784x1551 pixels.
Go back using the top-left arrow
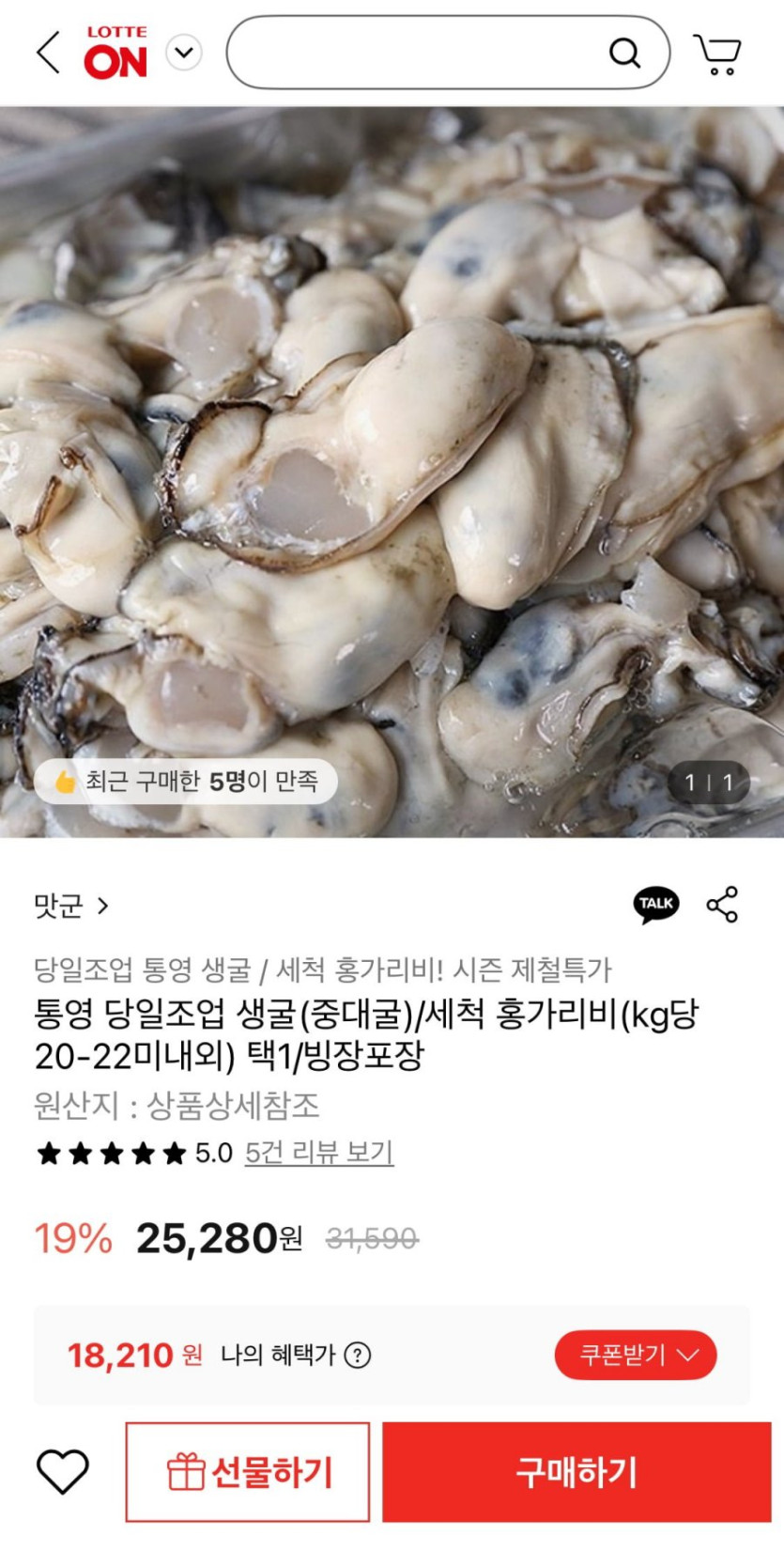48,52
